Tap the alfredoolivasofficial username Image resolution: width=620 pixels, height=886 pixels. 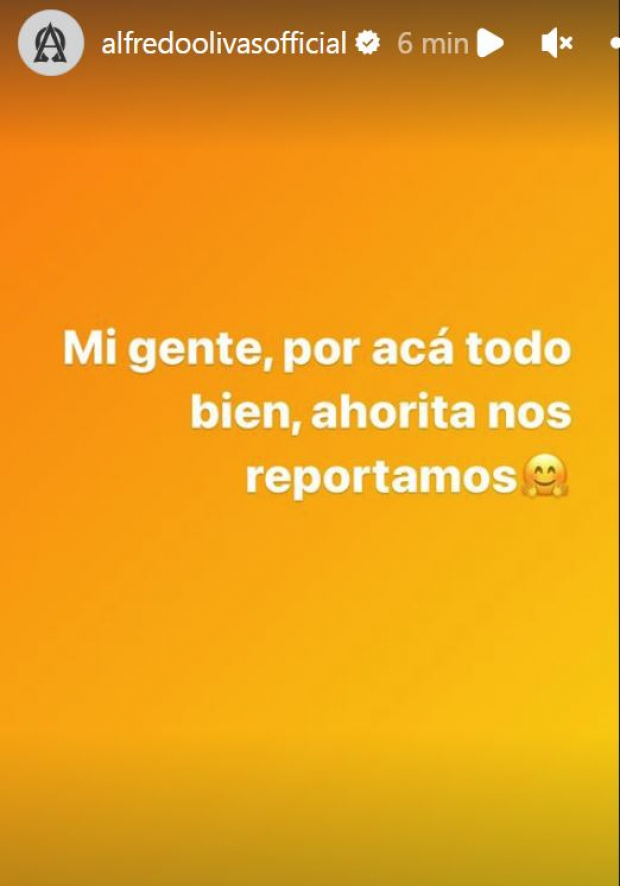224,43
